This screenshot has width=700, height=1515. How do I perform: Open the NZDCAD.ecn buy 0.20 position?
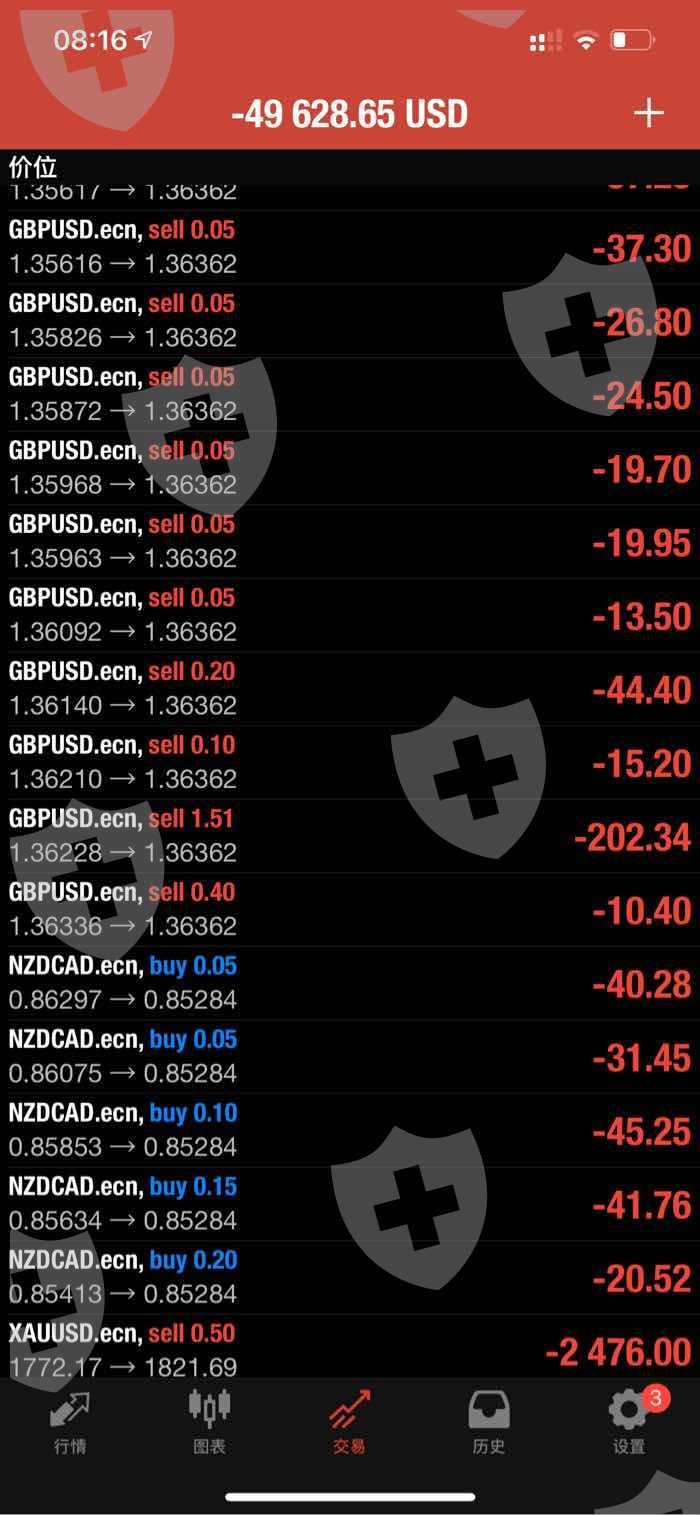click(350, 1277)
